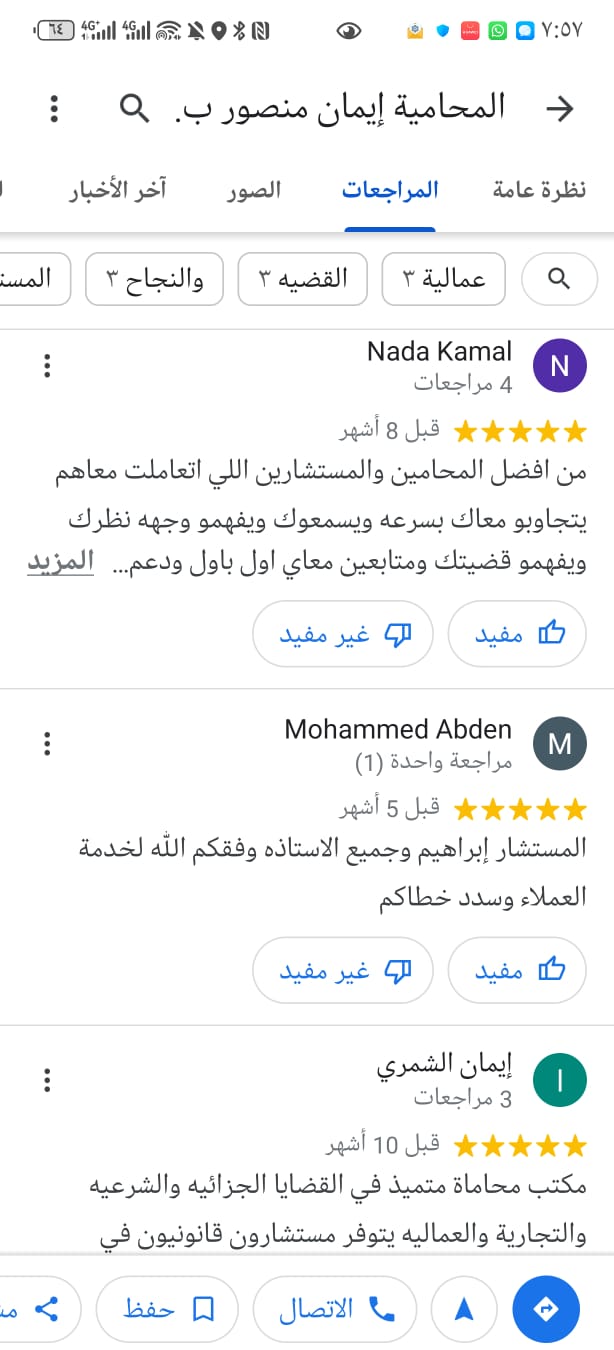Go back using the top arrow
The width and height of the screenshot is (614, 1350).
click(x=563, y=108)
